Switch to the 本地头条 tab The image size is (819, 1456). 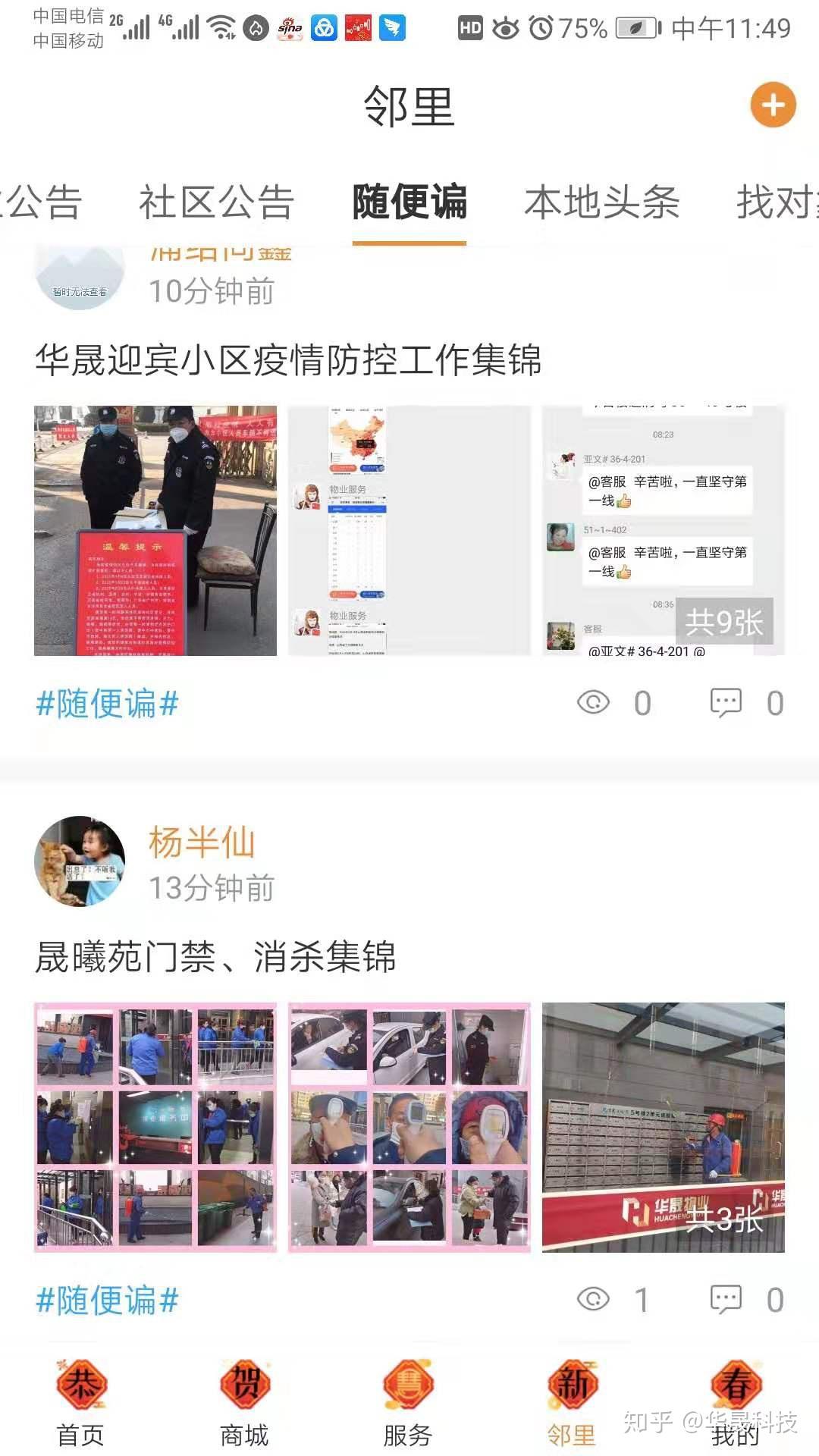click(602, 202)
